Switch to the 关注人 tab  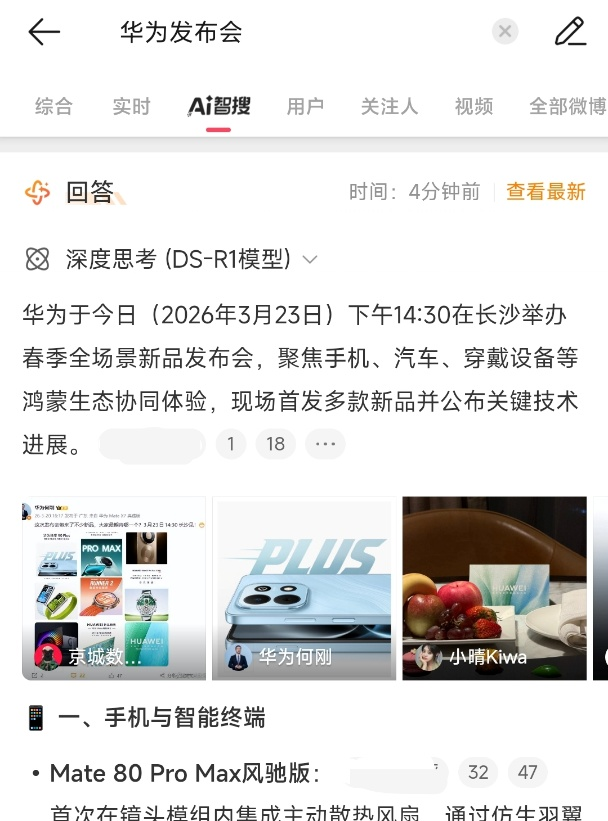pos(389,106)
